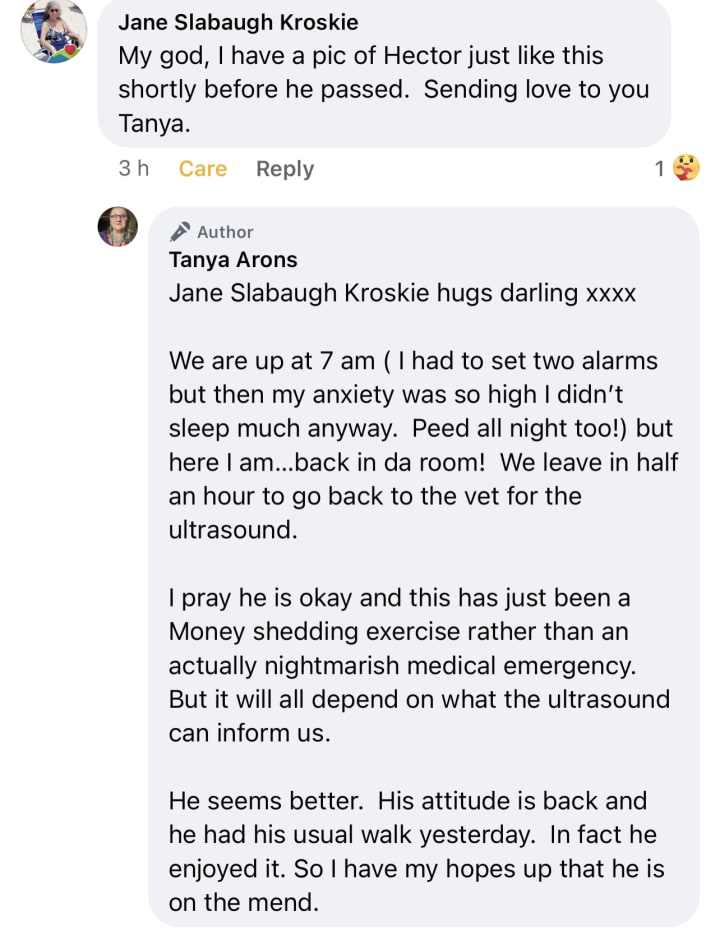Open Jane Slabaugh Kroskie's profile picture
The width and height of the screenshot is (720, 930).
click(x=53, y=30)
